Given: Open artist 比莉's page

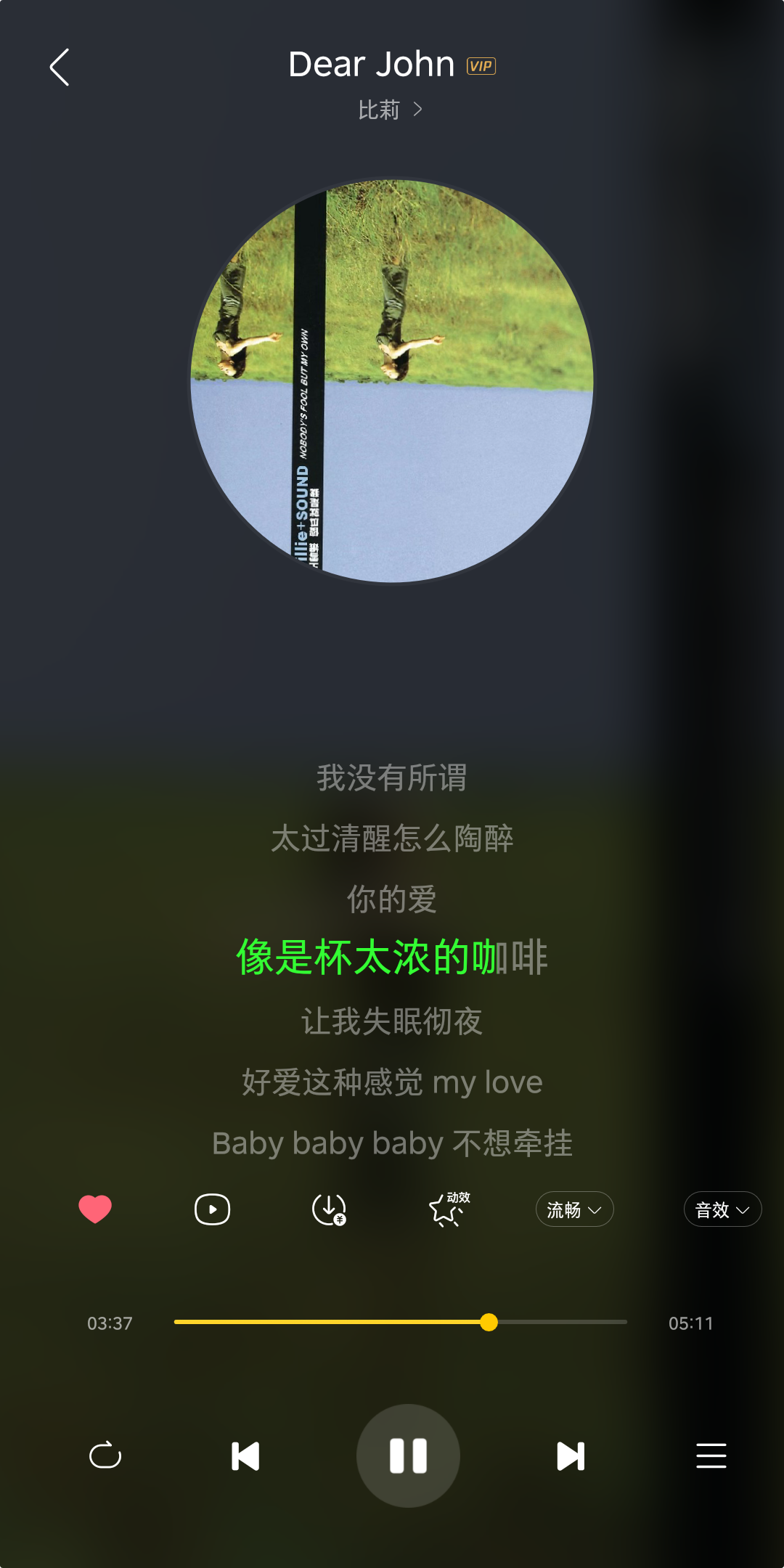Looking at the screenshot, I should point(390,110).
